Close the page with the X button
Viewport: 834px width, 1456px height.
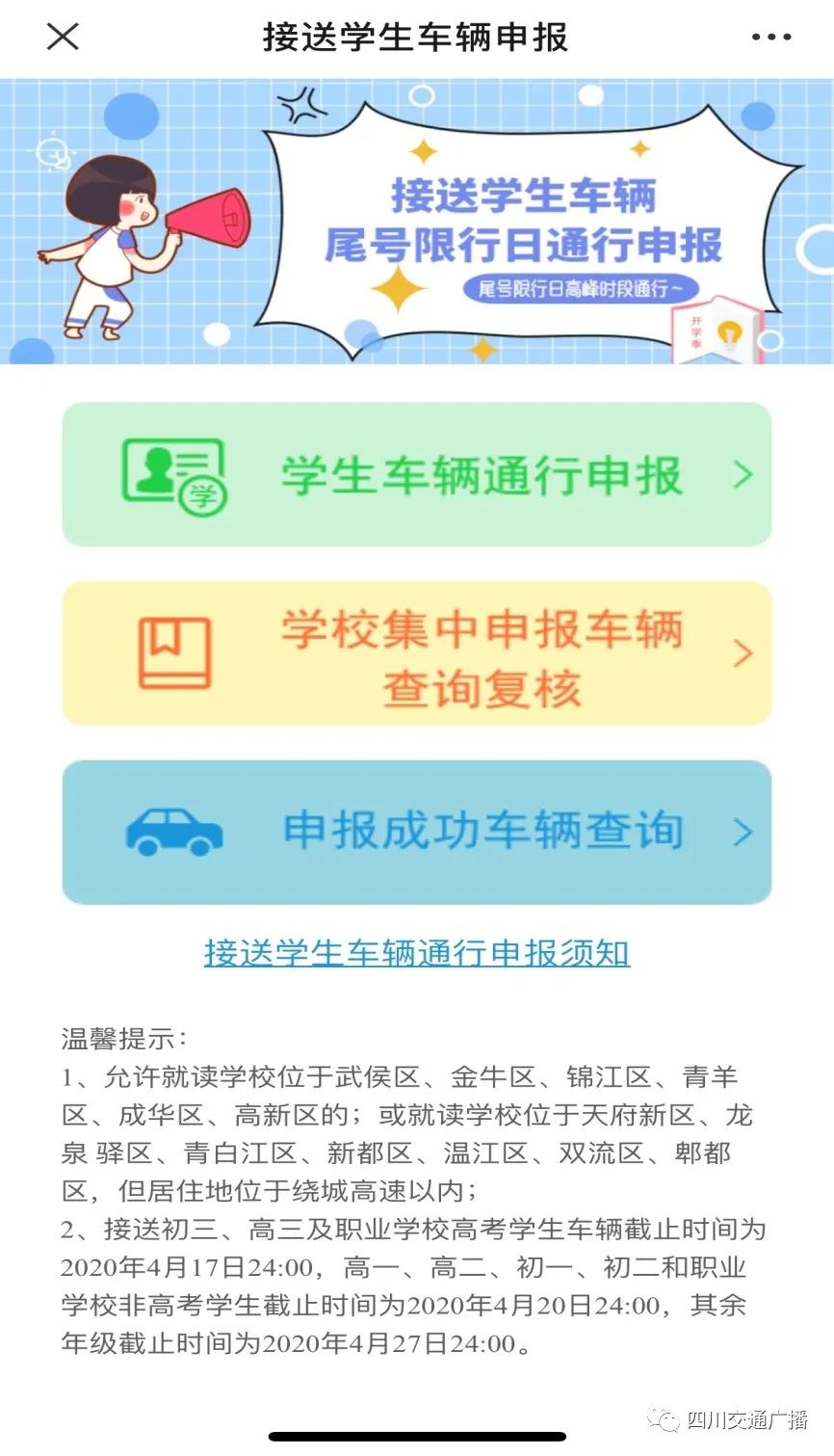63,37
